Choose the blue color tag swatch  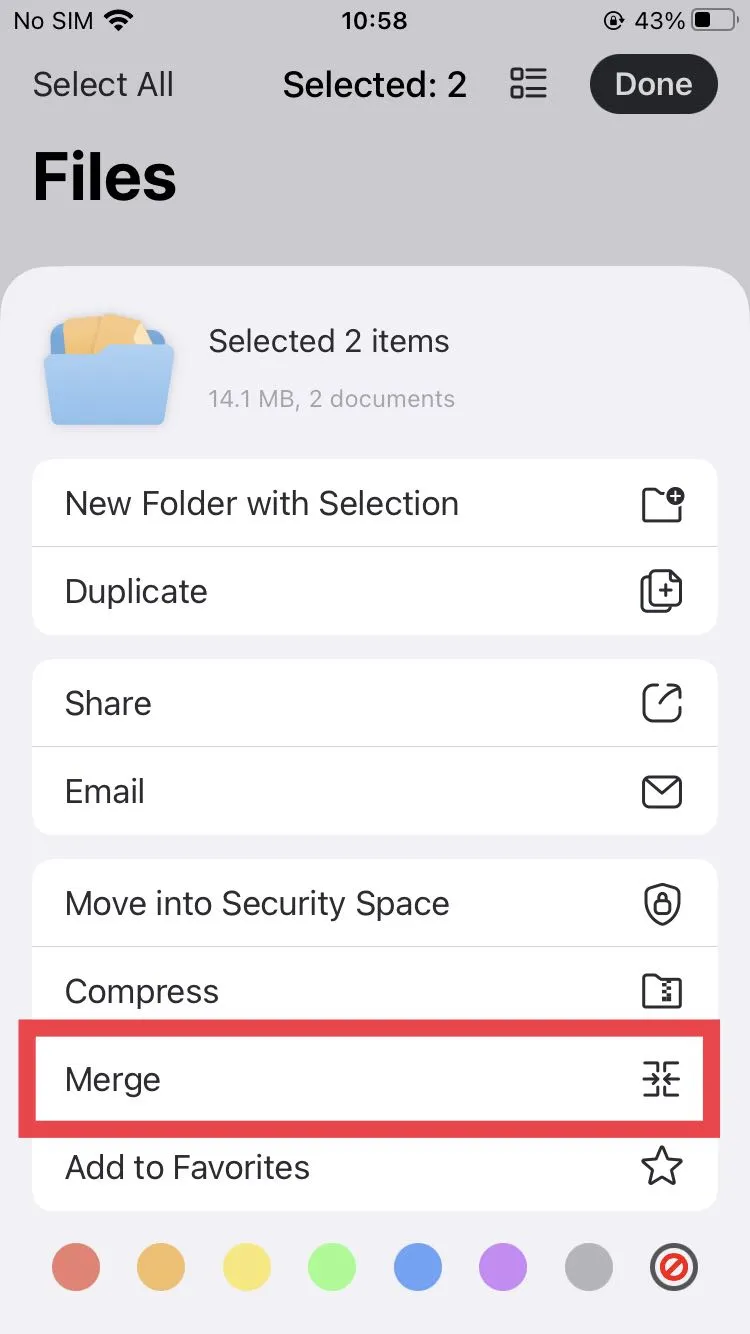[x=417, y=1267]
